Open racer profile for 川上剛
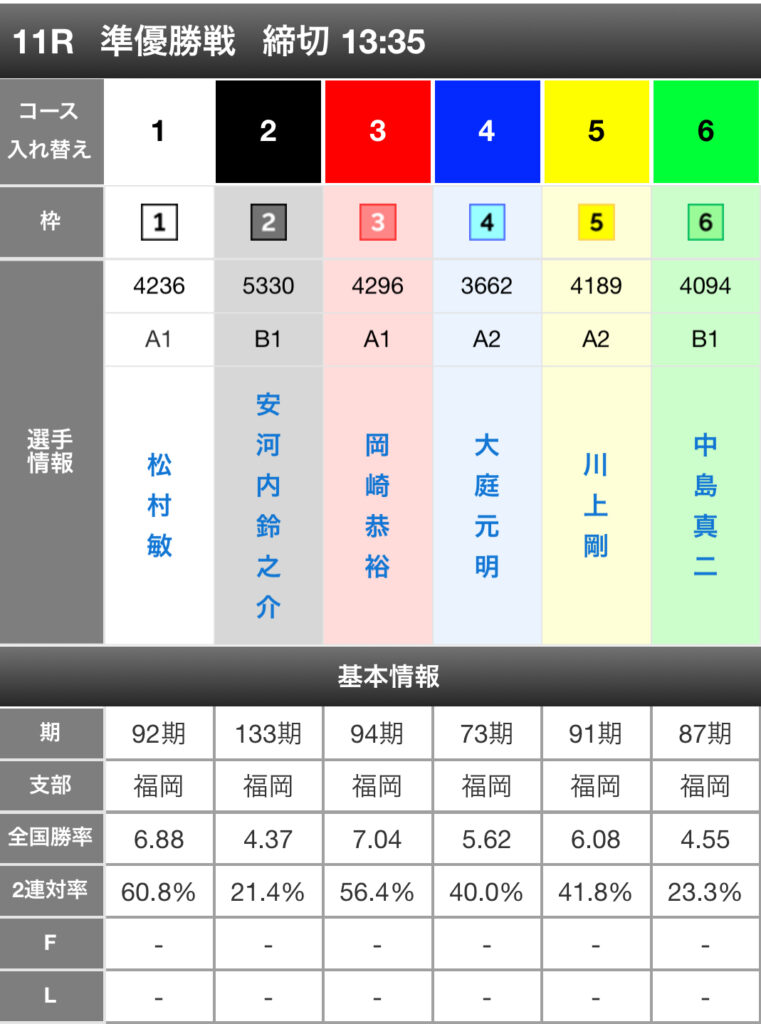This screenshot has width=761, height=1024. [x=595, y=505]
